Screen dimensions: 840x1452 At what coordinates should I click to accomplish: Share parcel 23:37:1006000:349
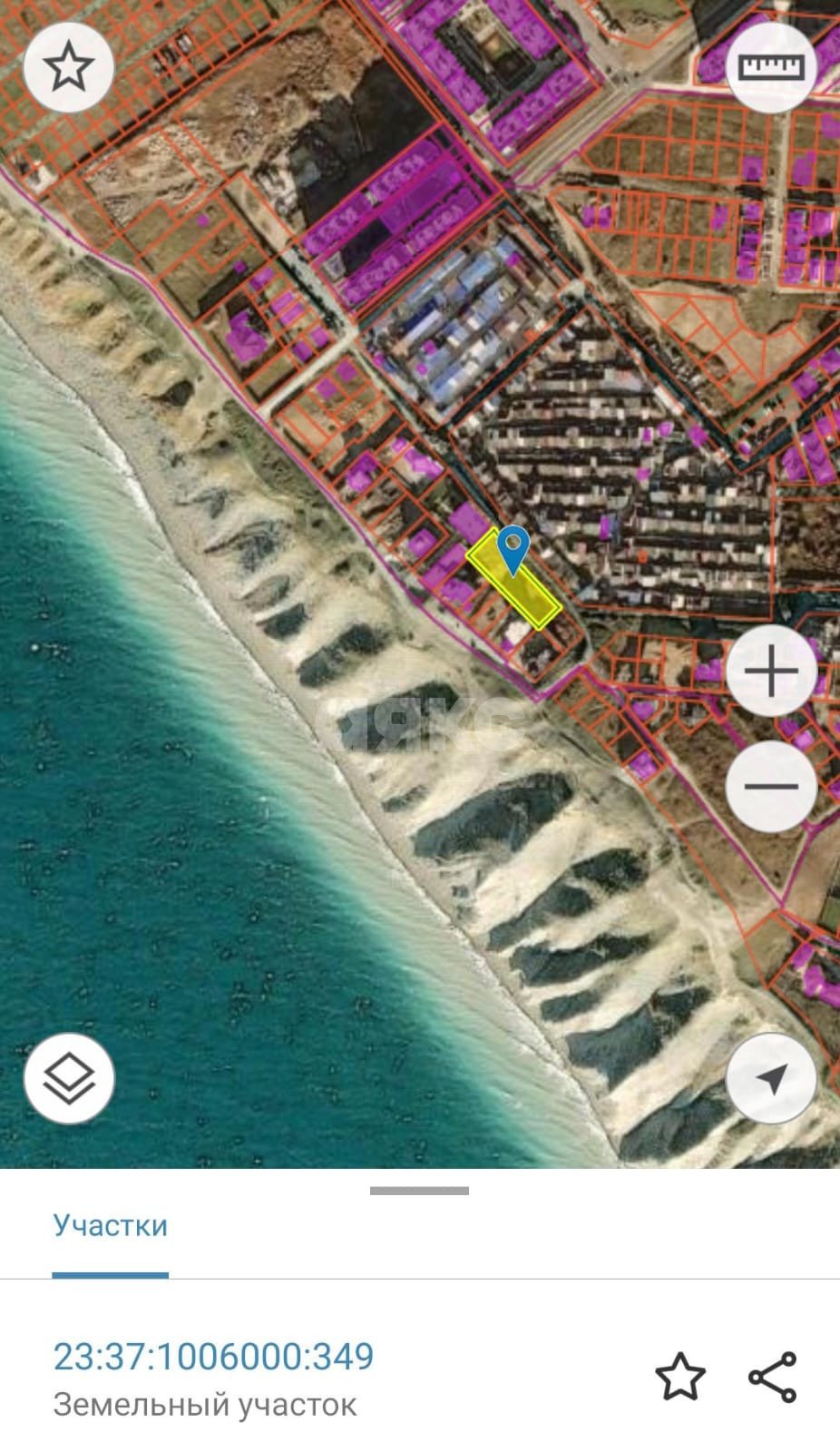(773, 1377)
